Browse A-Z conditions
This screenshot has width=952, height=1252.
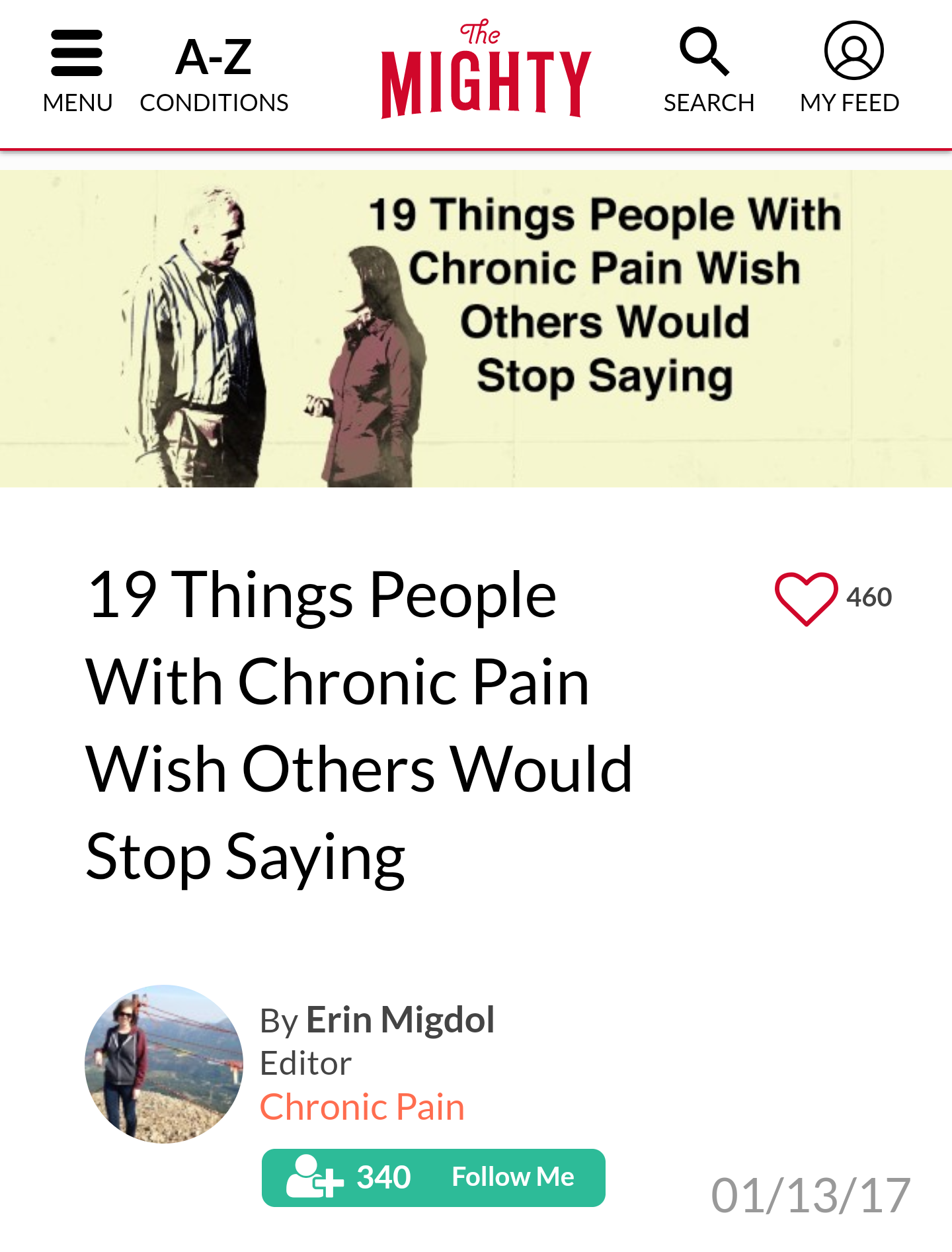214,73
